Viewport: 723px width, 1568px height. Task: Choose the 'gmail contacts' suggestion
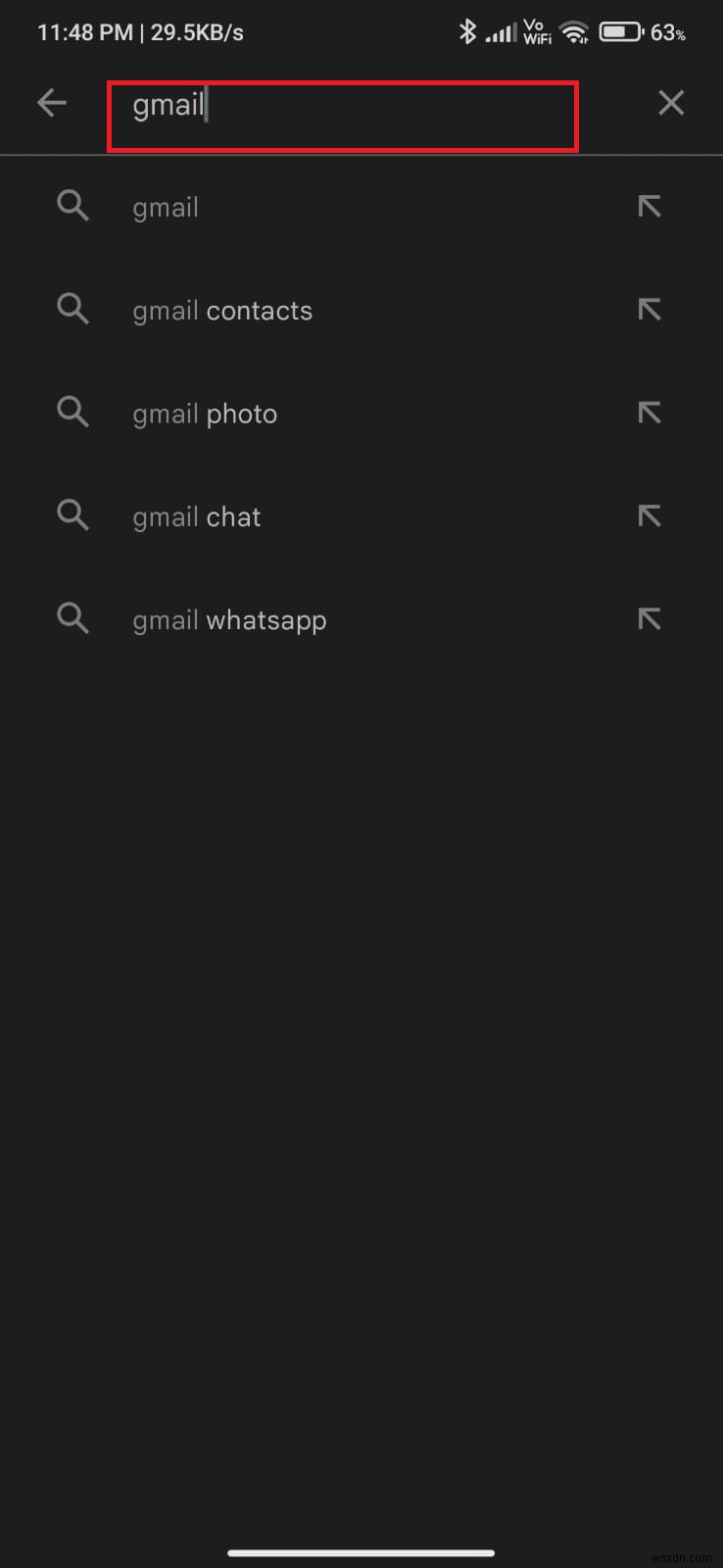pyautogui.click(x=222, y=311)
